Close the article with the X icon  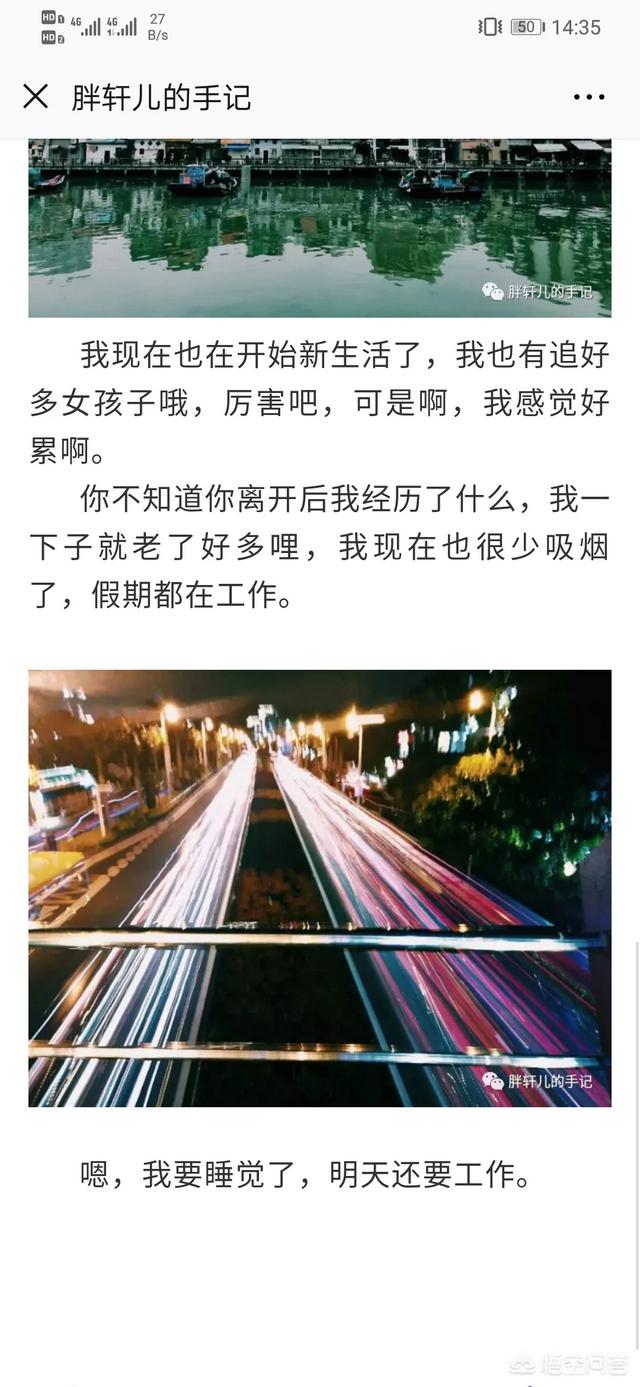coord(36,97)
